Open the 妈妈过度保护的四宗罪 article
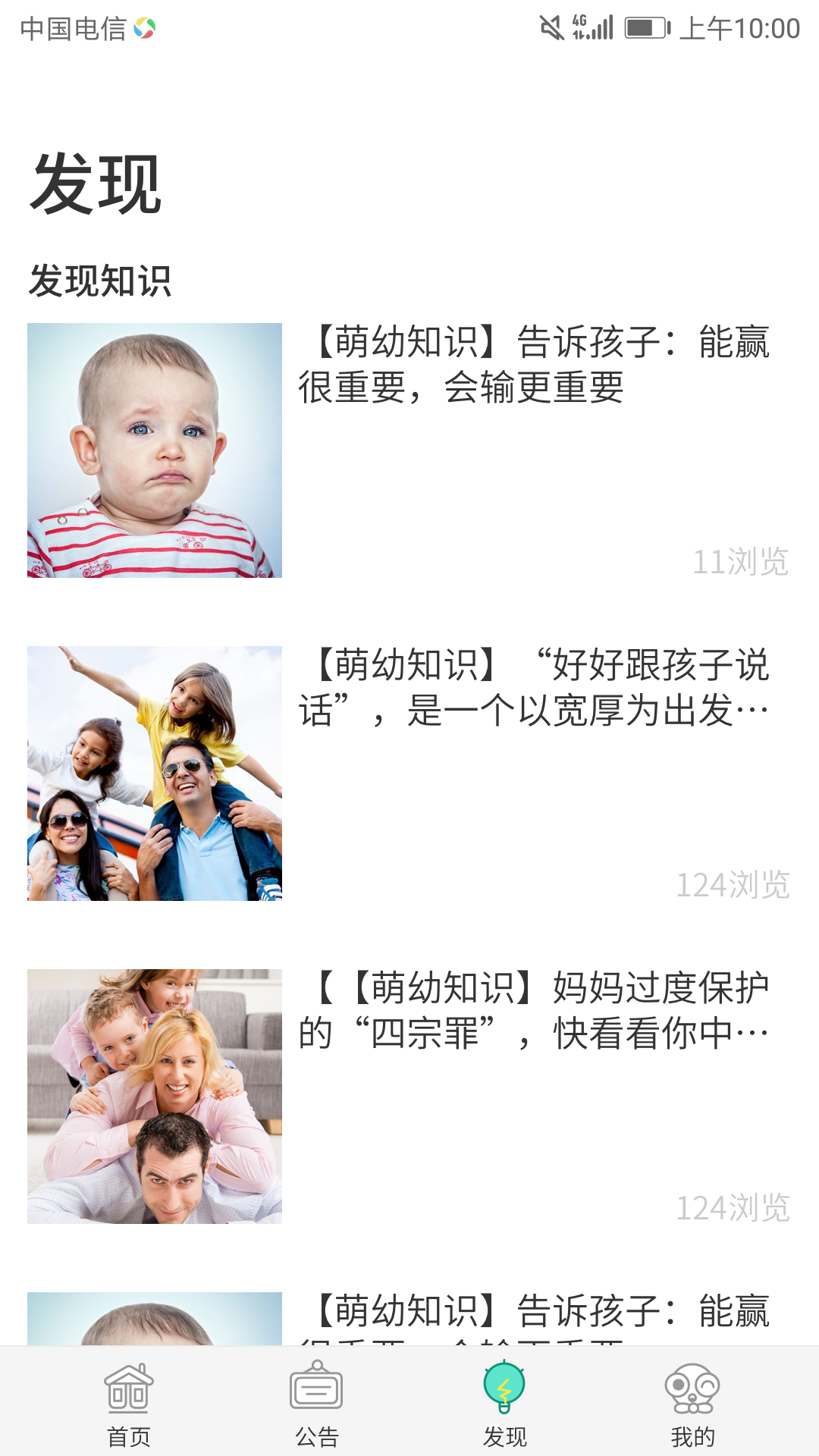The image size is (819, 1456). click(534, 1011)
